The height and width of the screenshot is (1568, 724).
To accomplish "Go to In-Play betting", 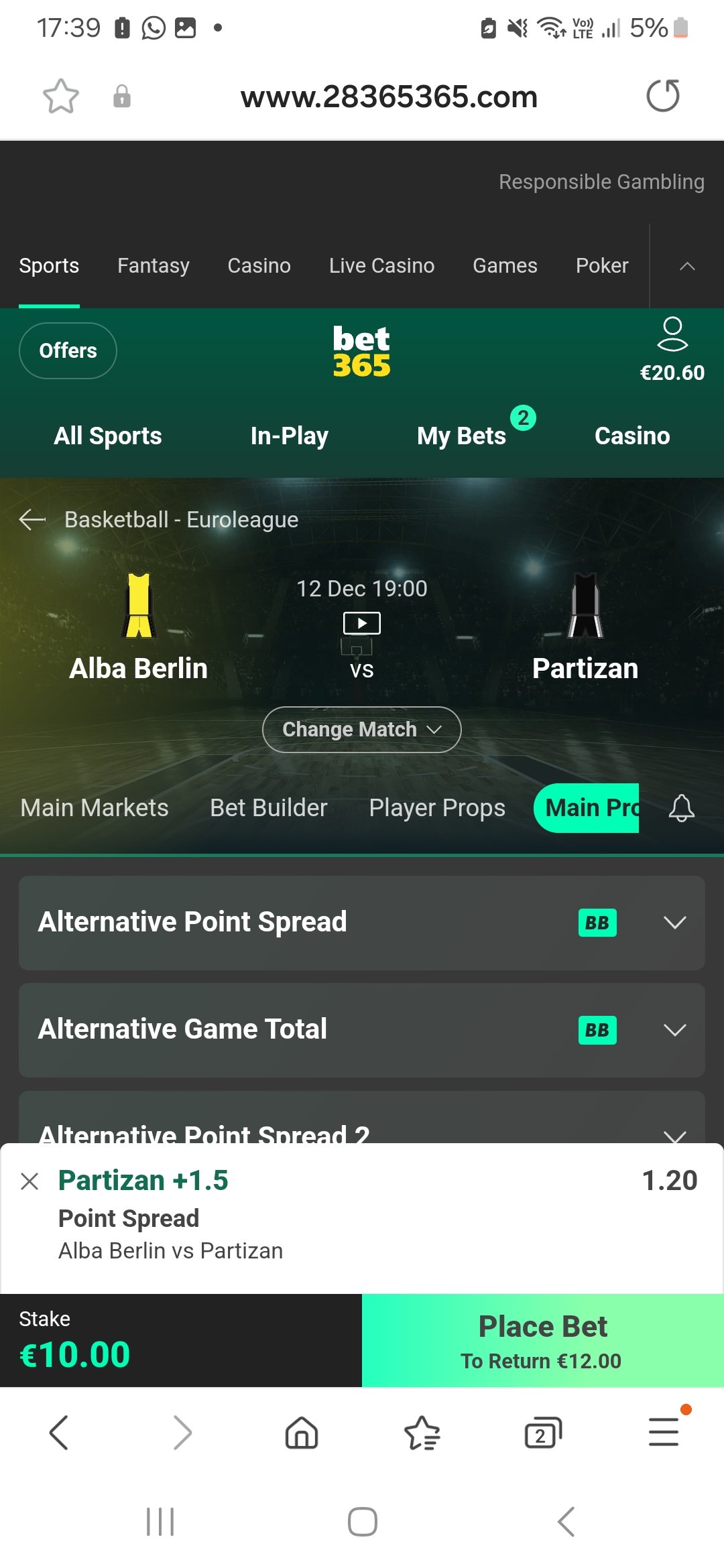I will (289, 436).
